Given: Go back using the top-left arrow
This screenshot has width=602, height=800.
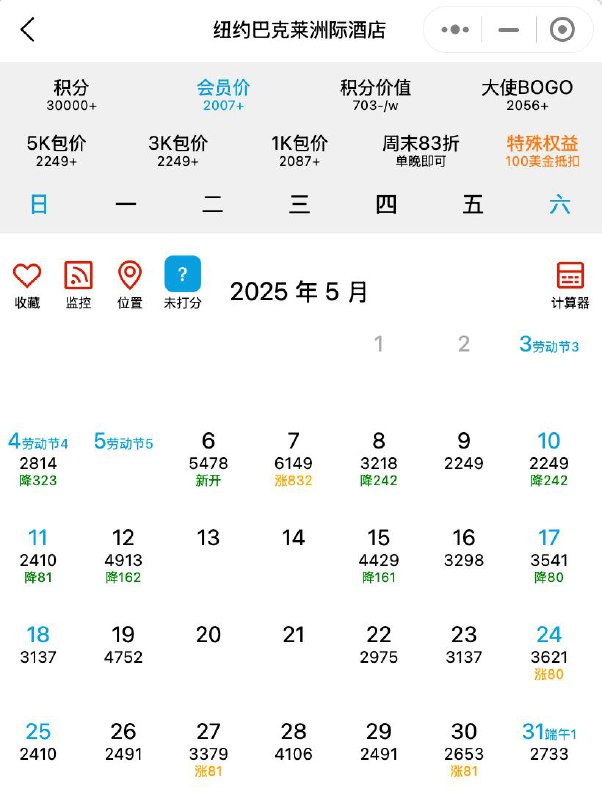Looking at the screenshot, I should tap(28, 30).
